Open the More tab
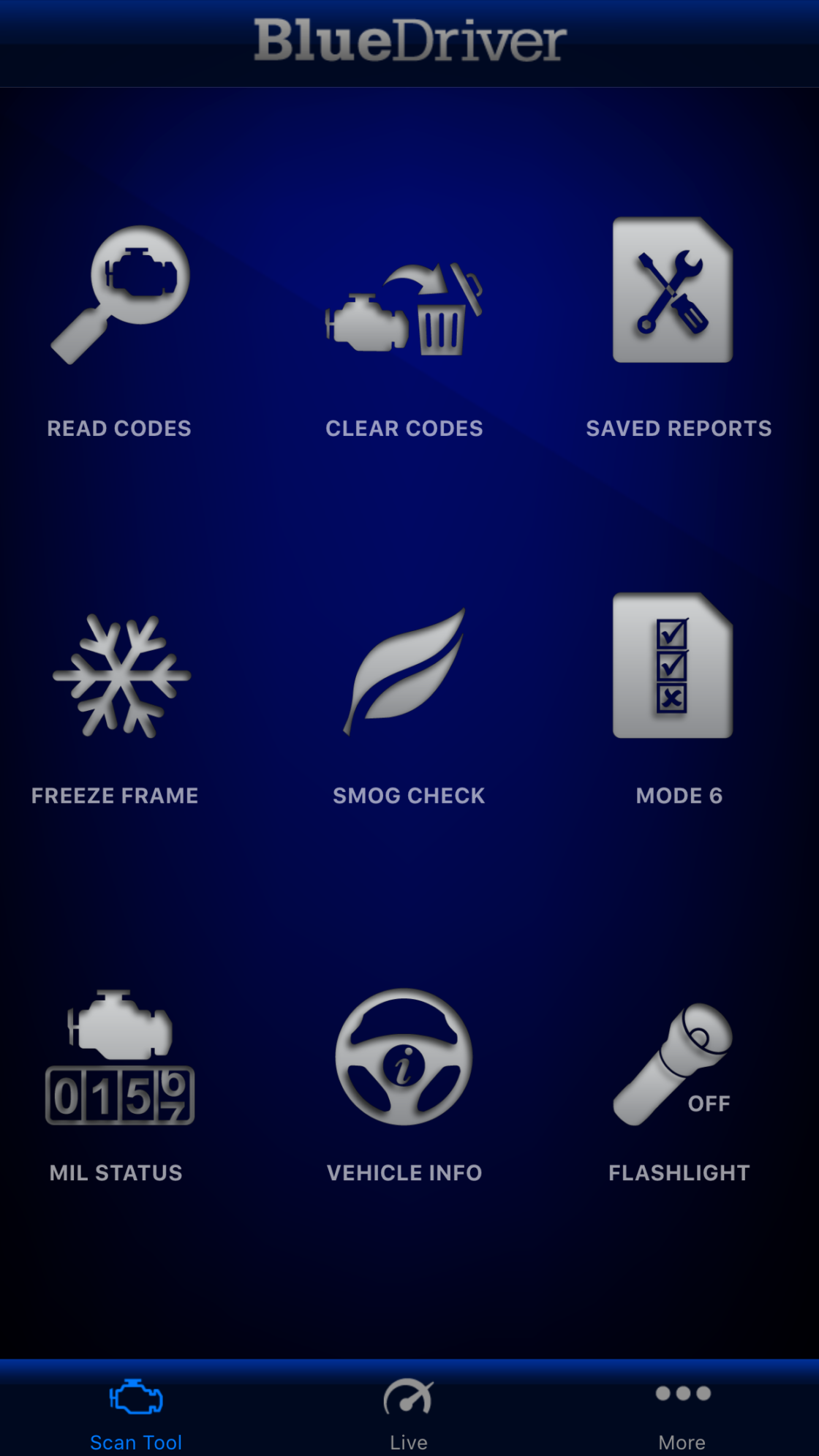Screen dimensions: 819x1456 682,1413
